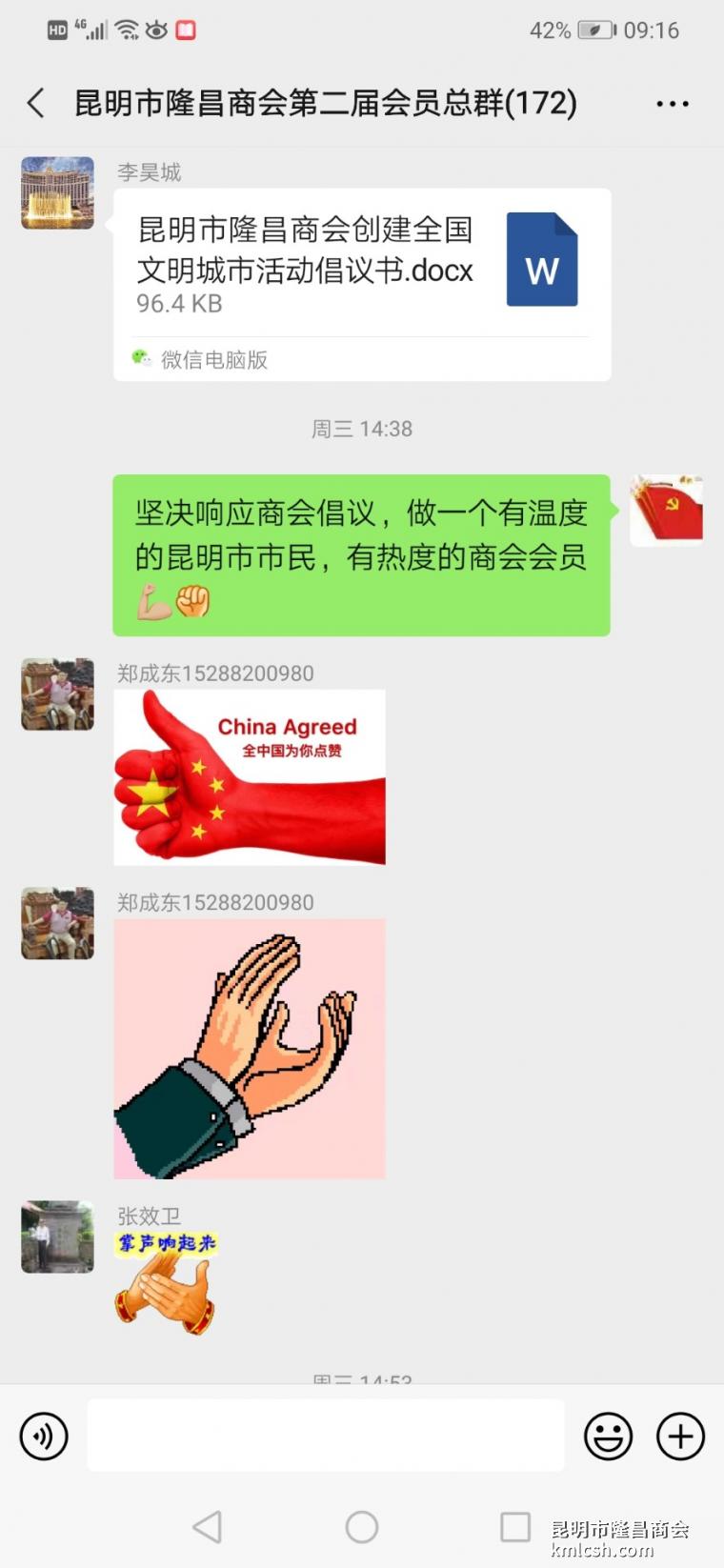Go back from the group chat
The width and height of the screenshot is (724, 1568).
[x=36, y=103]
